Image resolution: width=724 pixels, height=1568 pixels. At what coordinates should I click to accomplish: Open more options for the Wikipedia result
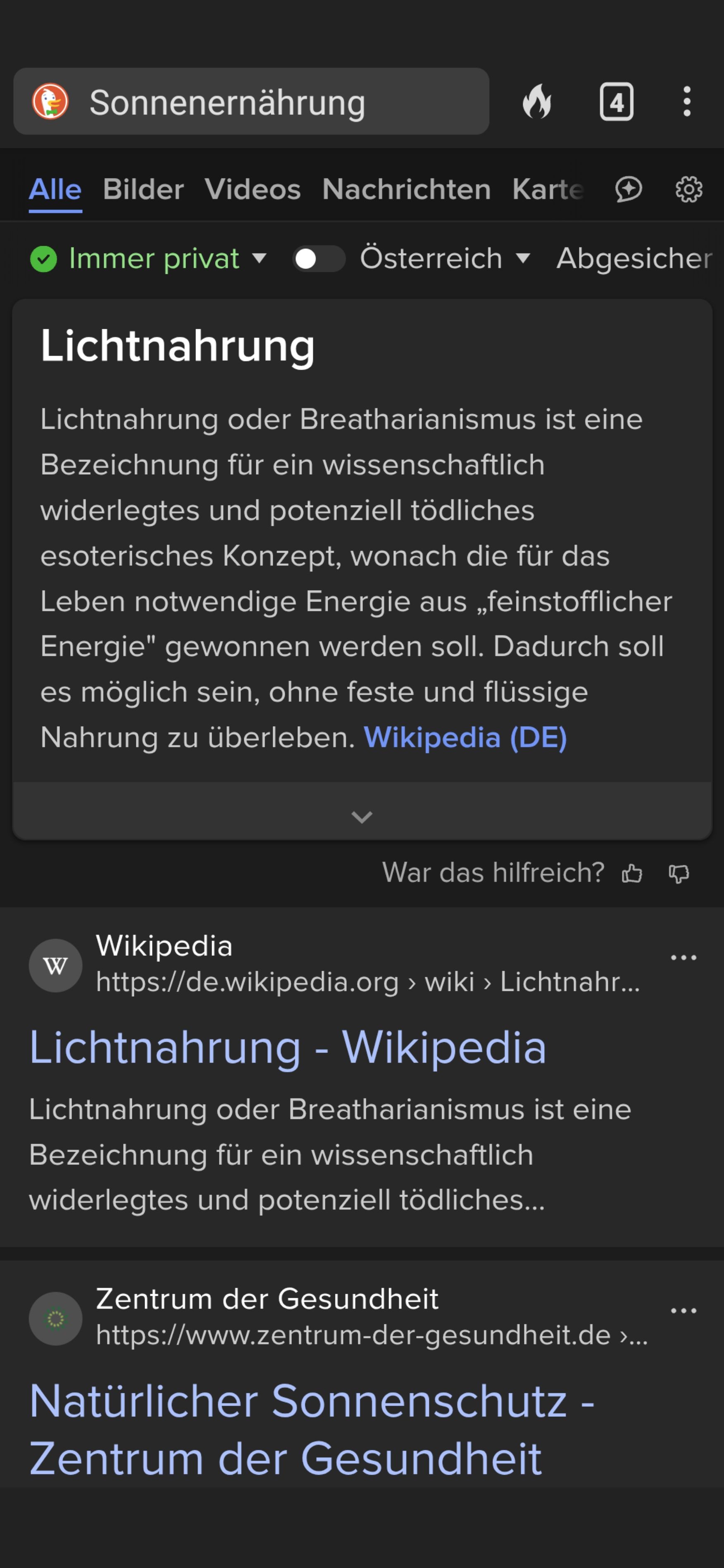point(683,957)
